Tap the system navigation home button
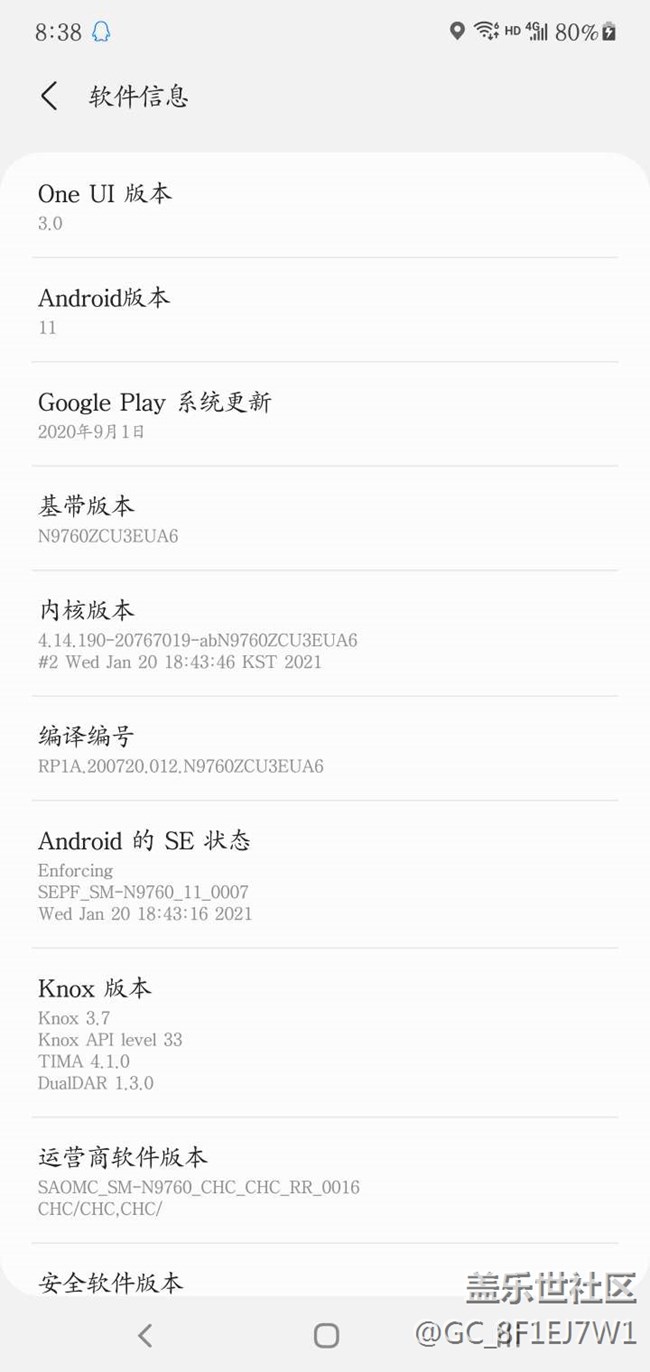Image resolution: width=650 pixels, height=1372 pixels. (326, 1334)
